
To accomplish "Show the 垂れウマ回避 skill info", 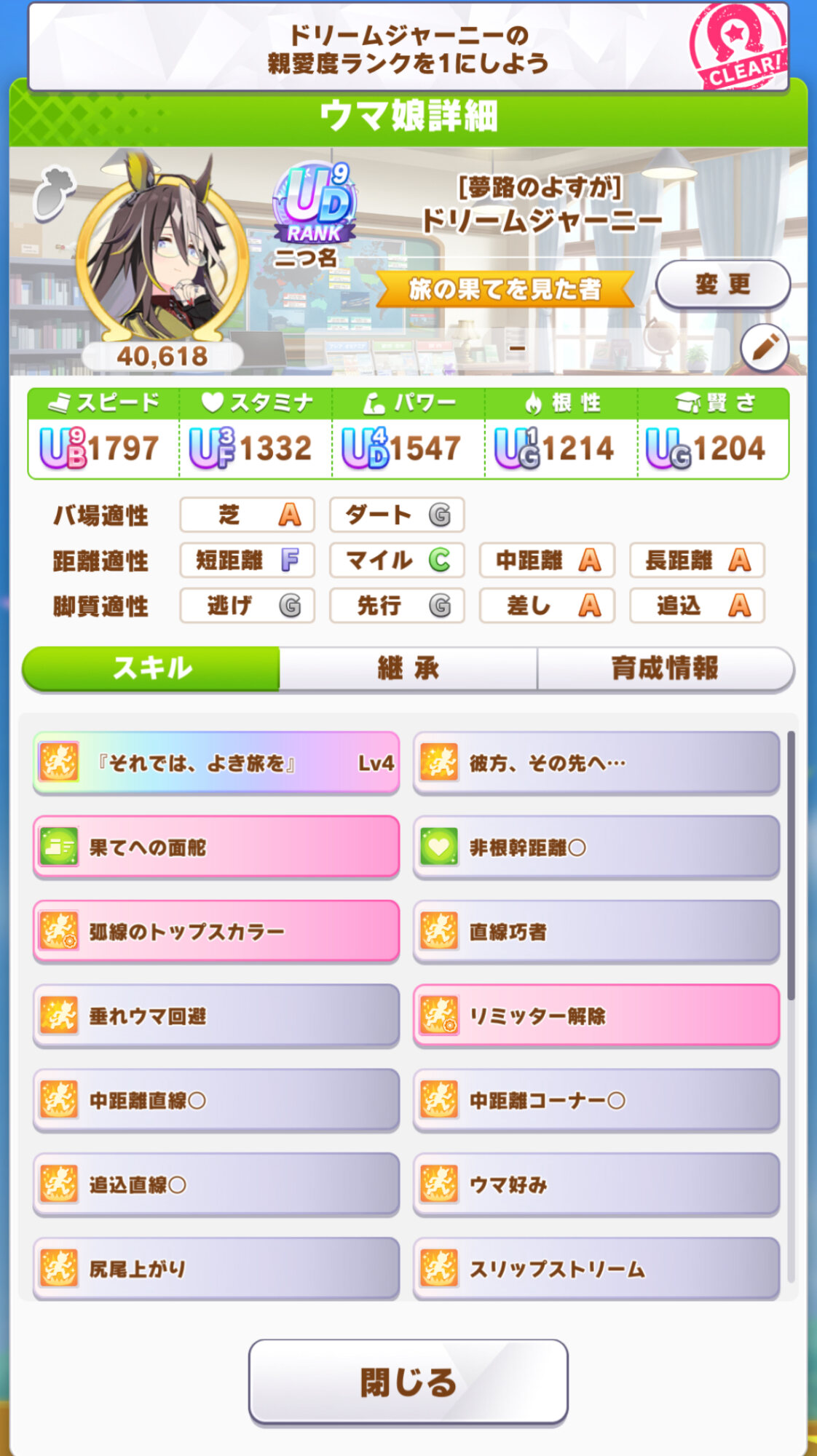I will tap(216, 1016).
